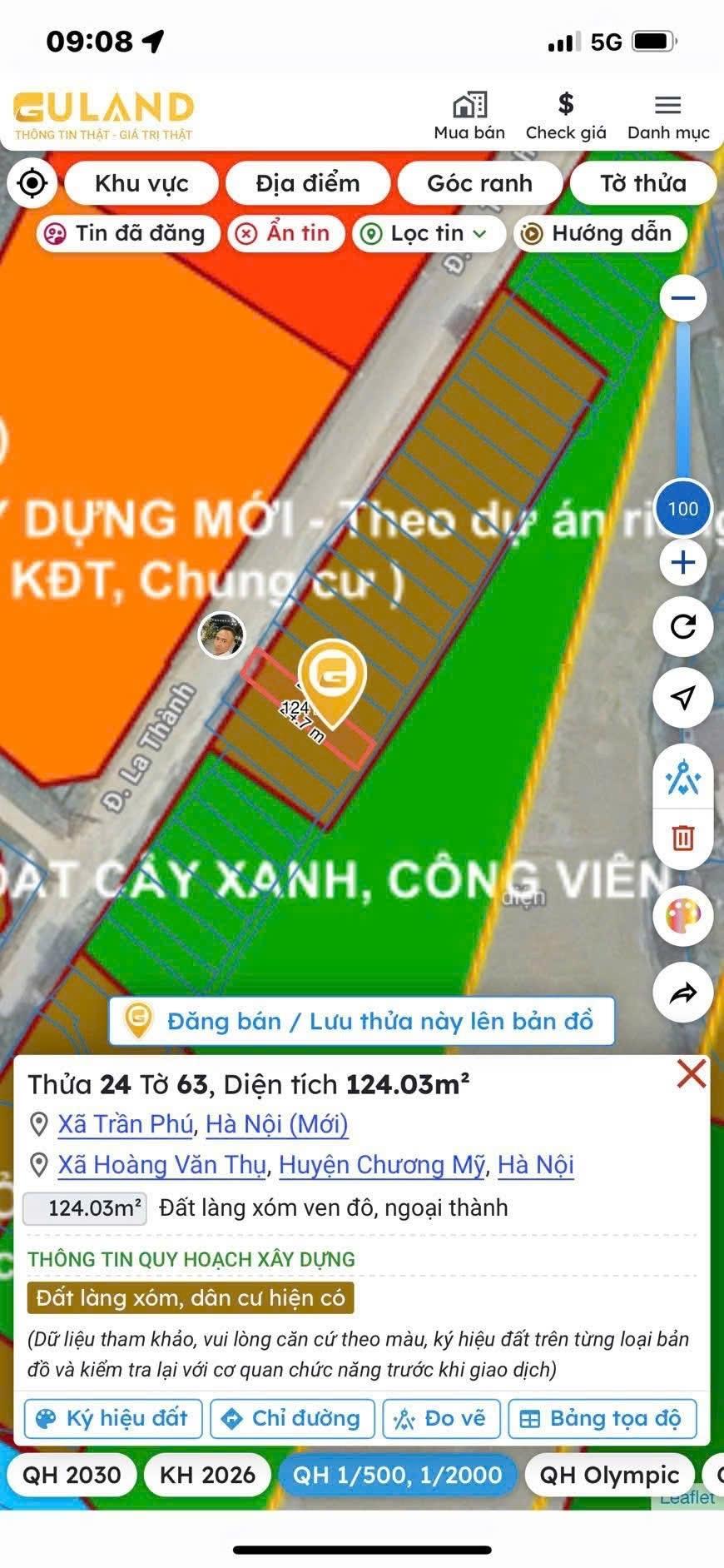
Task: Share this land parcel
Action: (x=683, y=993)
